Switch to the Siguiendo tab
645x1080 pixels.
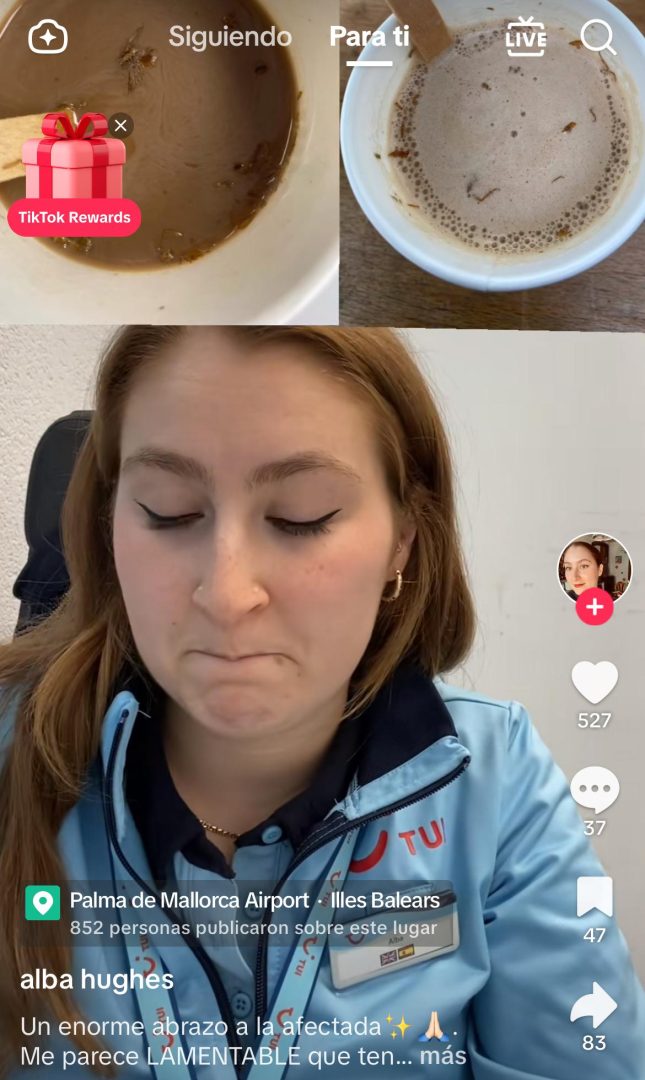point(230,38)
